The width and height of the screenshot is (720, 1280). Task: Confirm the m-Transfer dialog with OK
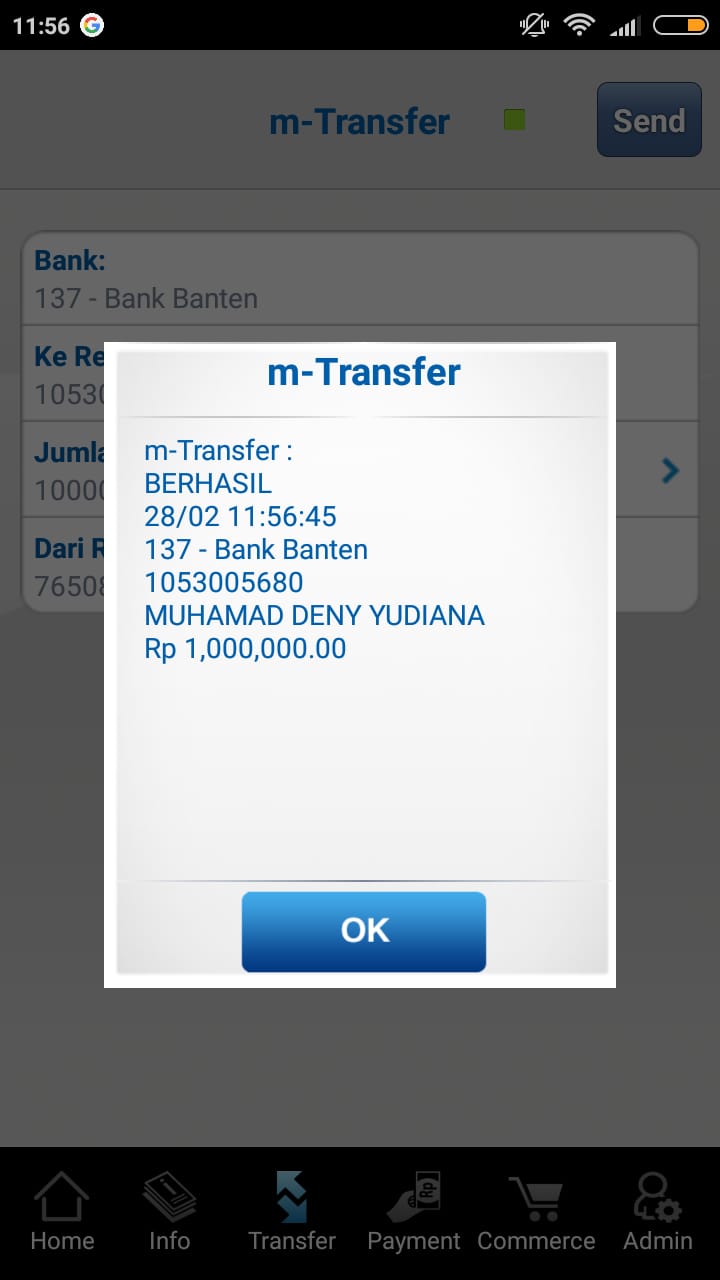[x=364, y=931]
